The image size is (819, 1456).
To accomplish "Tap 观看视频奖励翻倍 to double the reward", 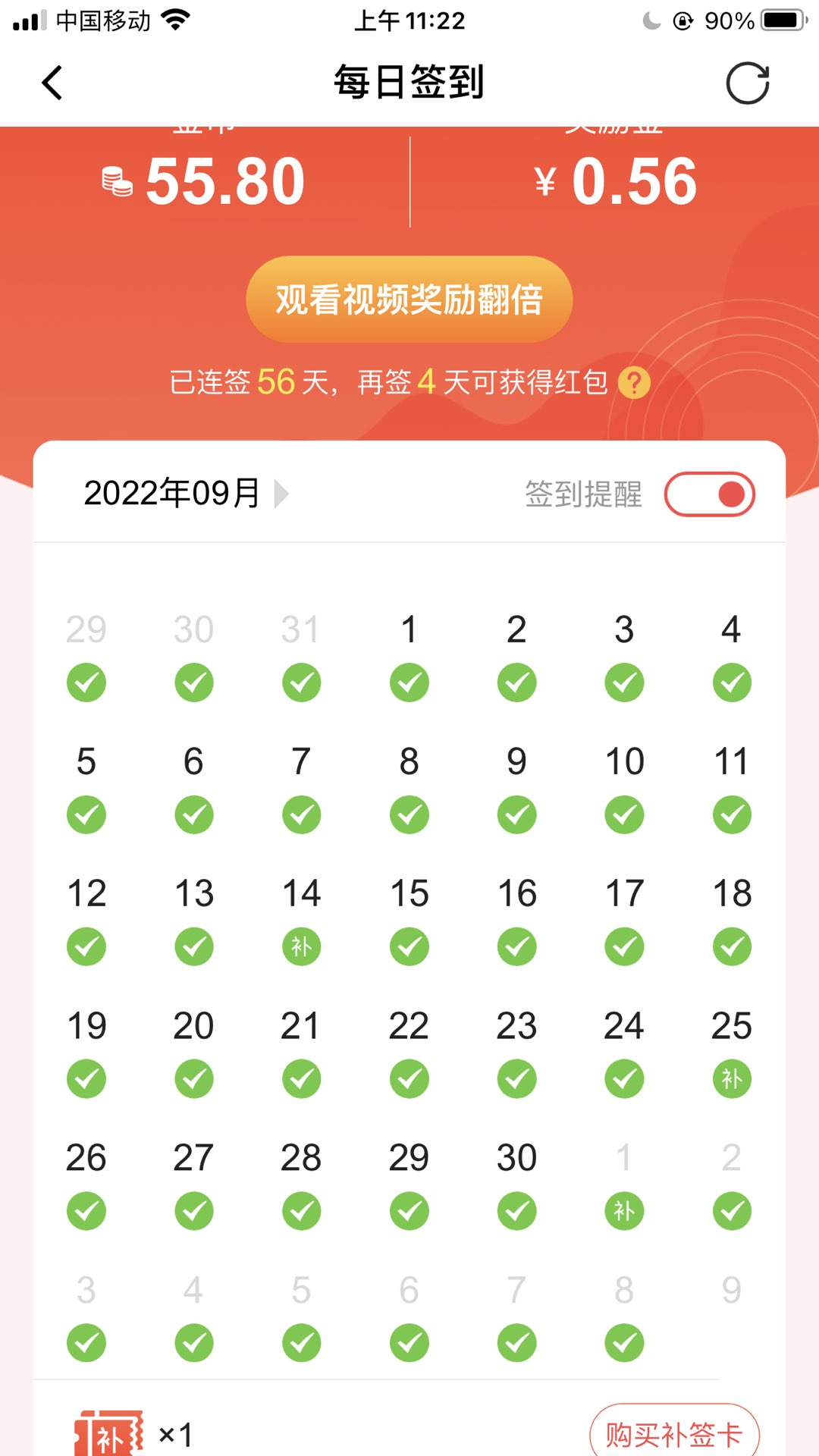I will tap(409, 300).
